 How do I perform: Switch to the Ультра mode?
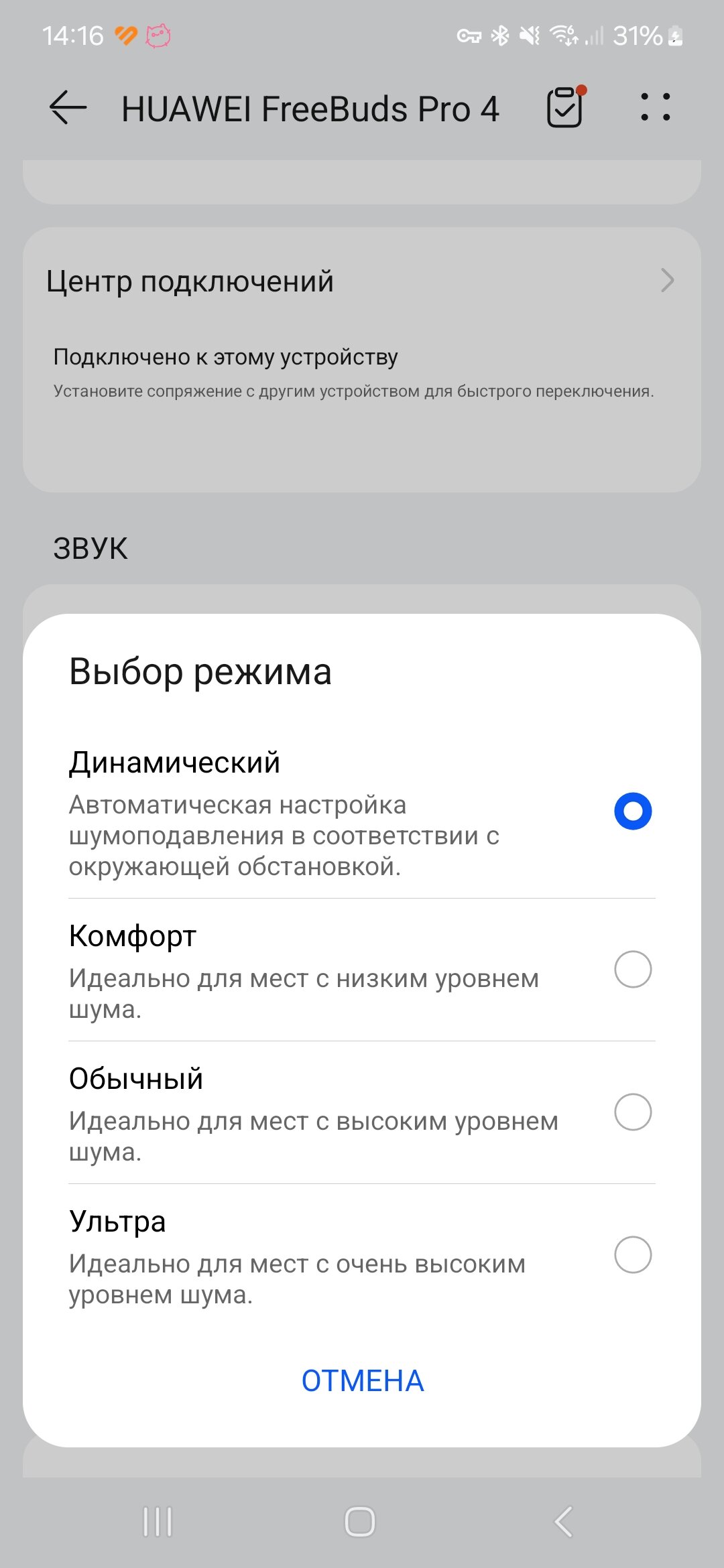coord(362,1256)
